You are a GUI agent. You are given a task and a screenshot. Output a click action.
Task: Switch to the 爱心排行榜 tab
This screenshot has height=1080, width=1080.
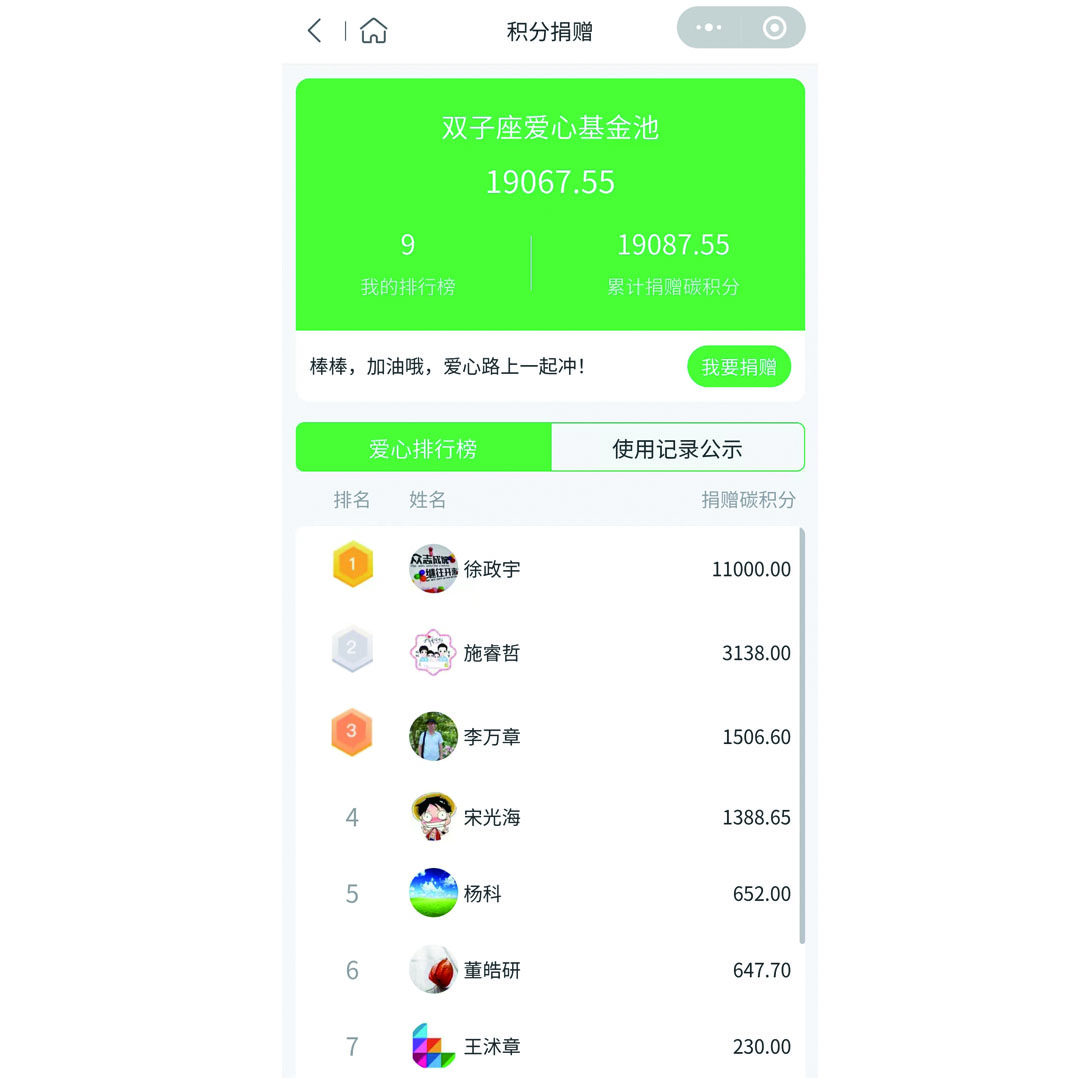[x=423, y=448]
